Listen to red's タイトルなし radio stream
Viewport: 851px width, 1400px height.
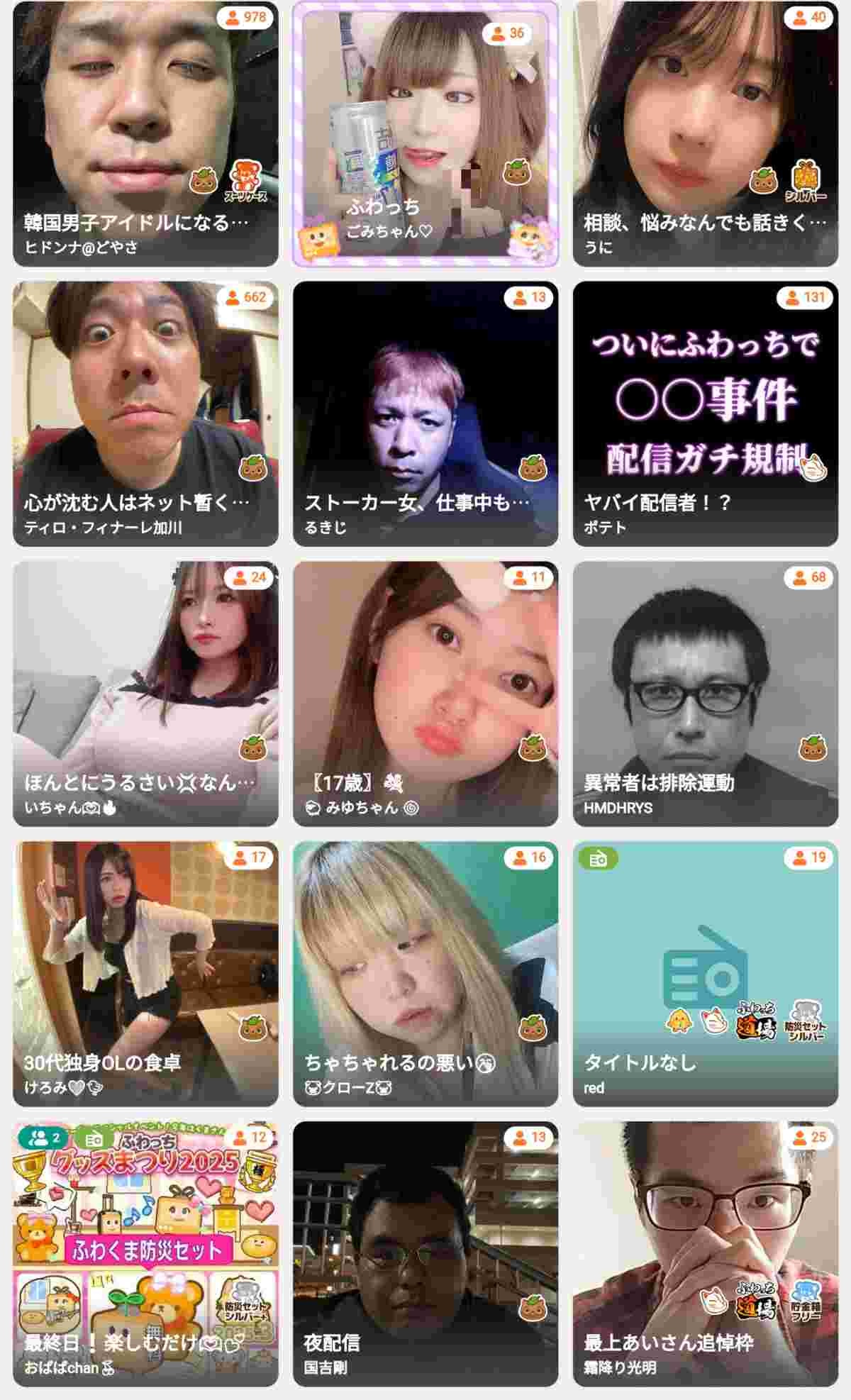(x=705, y=974)
